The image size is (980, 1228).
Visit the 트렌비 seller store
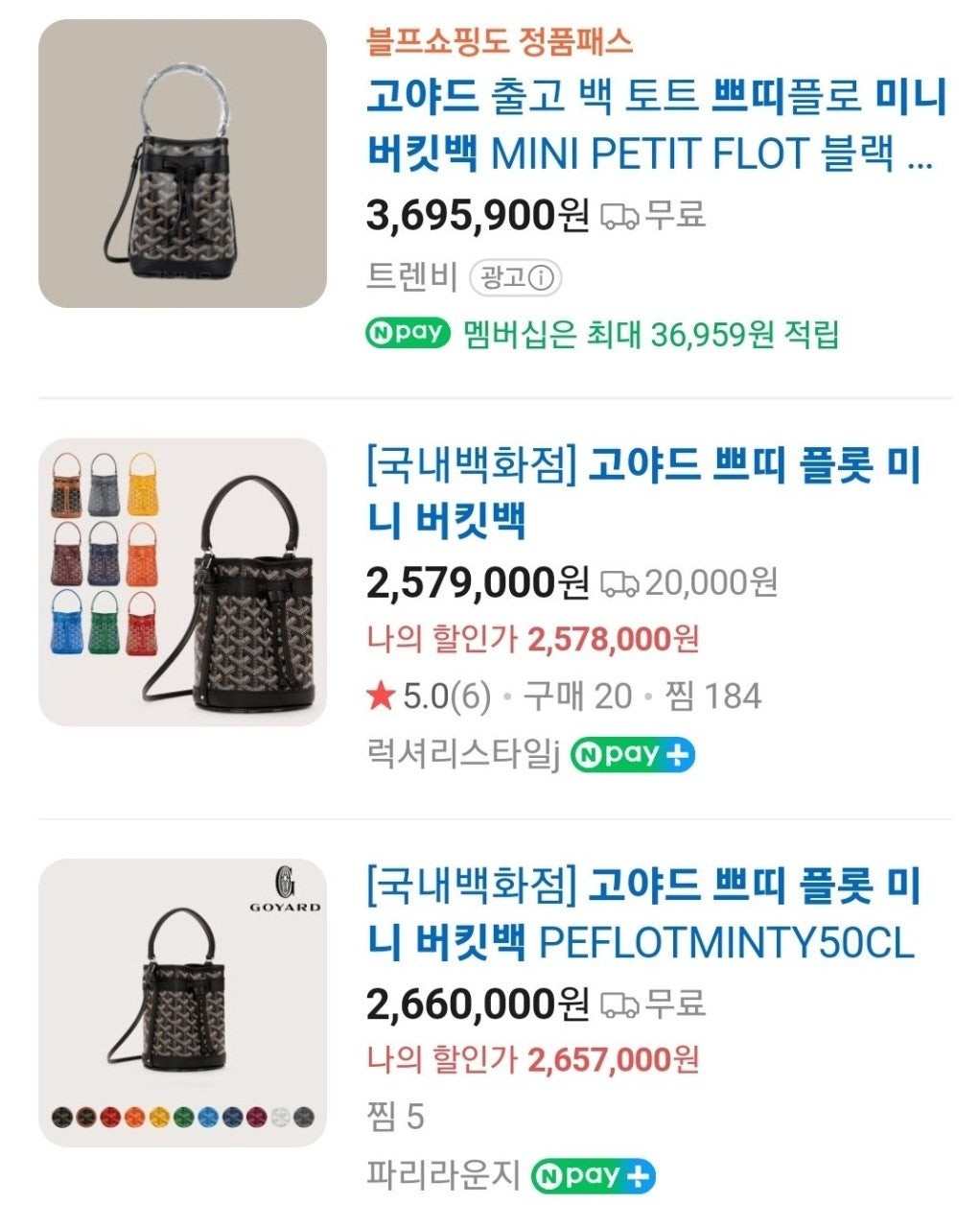411,278
